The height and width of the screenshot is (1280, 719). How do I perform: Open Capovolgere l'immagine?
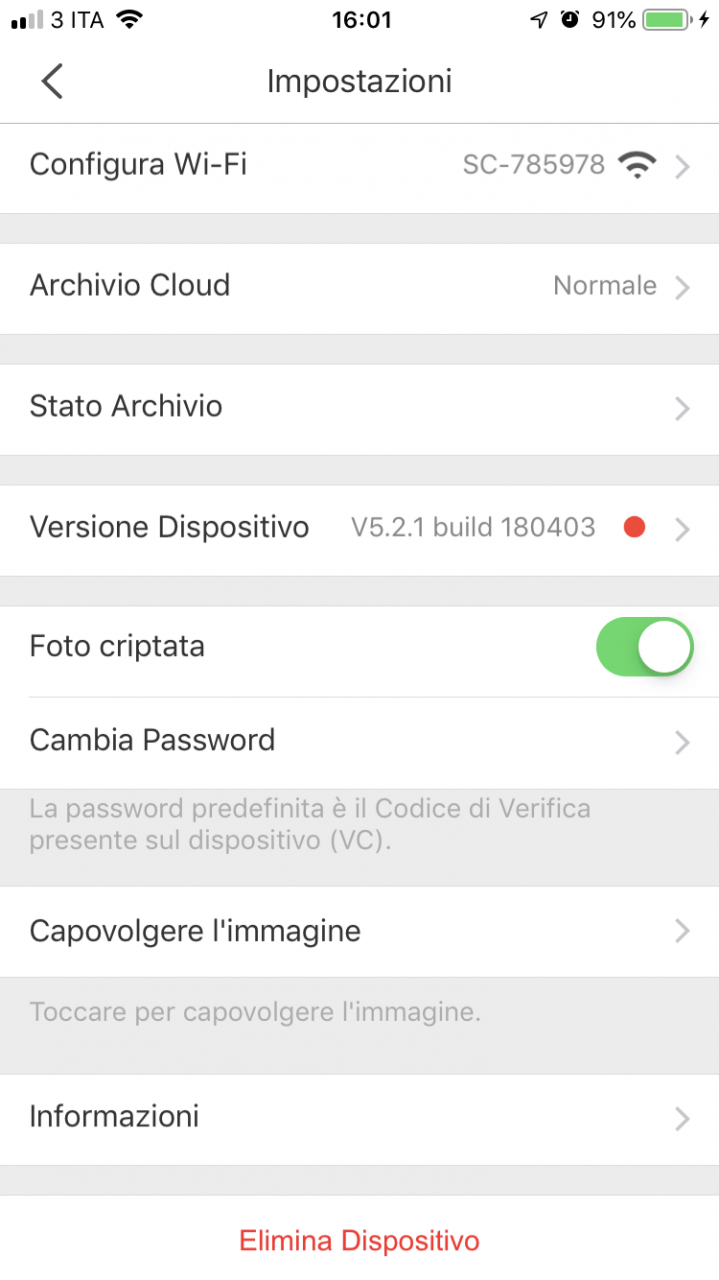359,931
